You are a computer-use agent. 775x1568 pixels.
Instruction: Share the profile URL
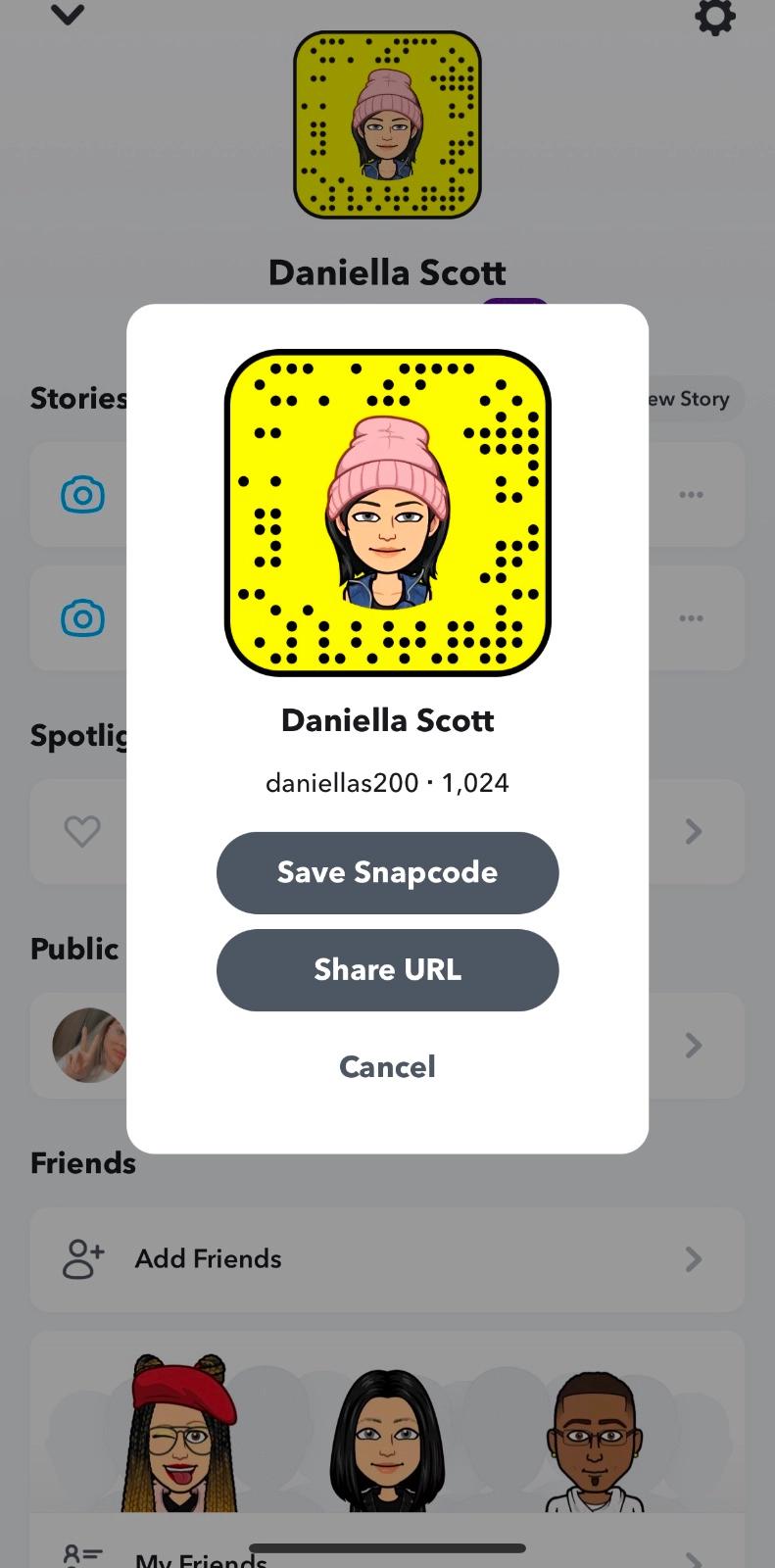[387, 969]
